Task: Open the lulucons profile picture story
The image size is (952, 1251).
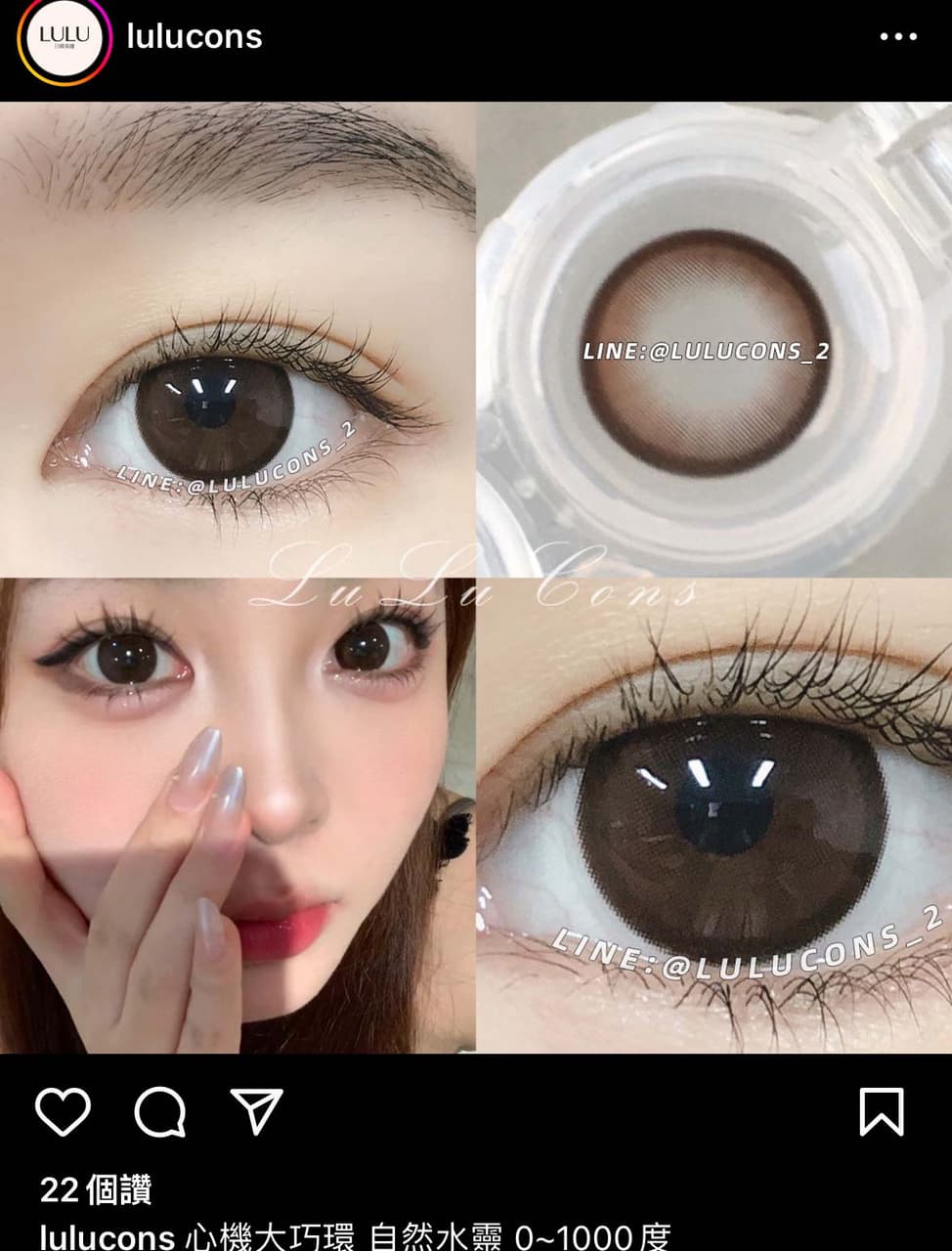Action: pyautogui.click(x=65, y=38)
